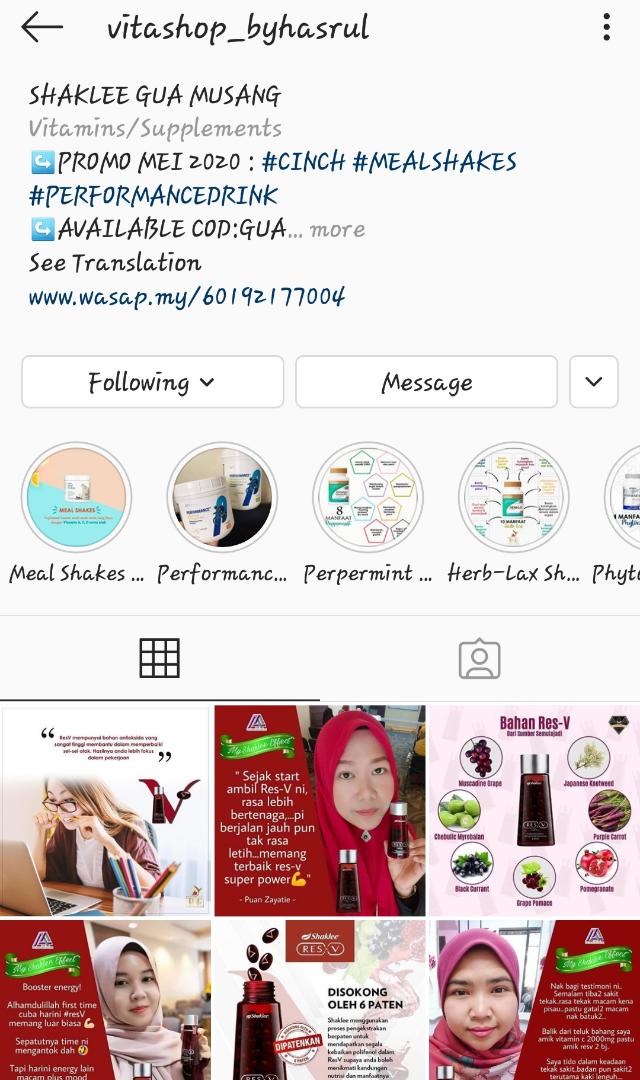Switch to the grid posts tab

point(160,658)
